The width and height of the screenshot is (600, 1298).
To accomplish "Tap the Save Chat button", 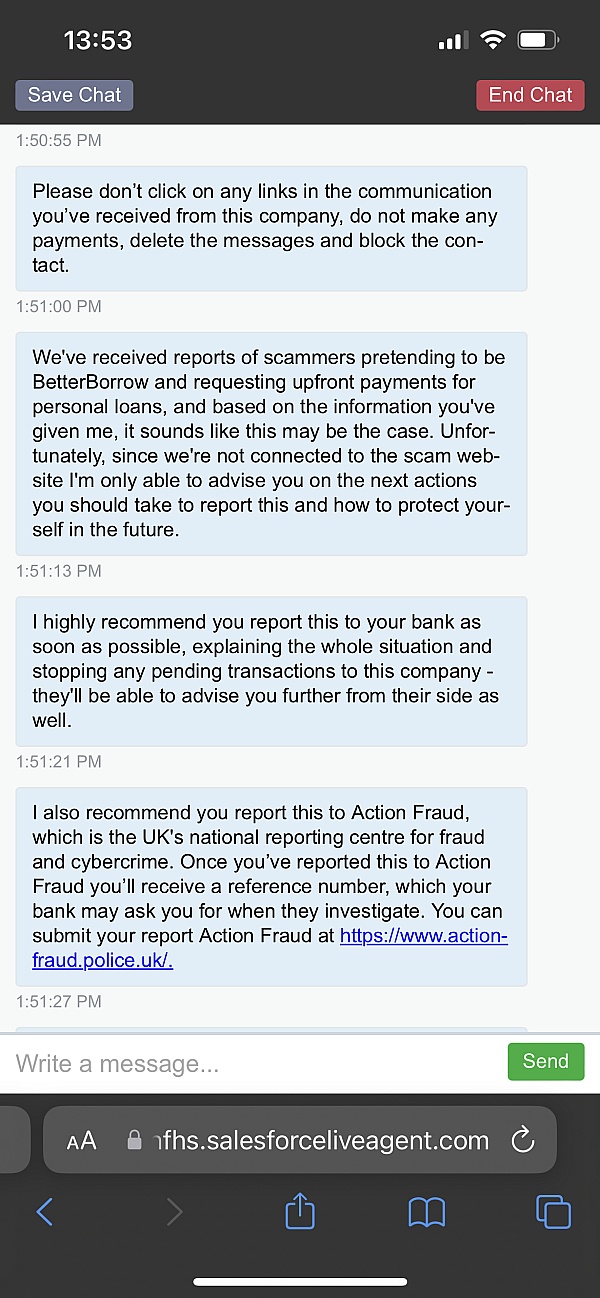I will pos(74,95).
